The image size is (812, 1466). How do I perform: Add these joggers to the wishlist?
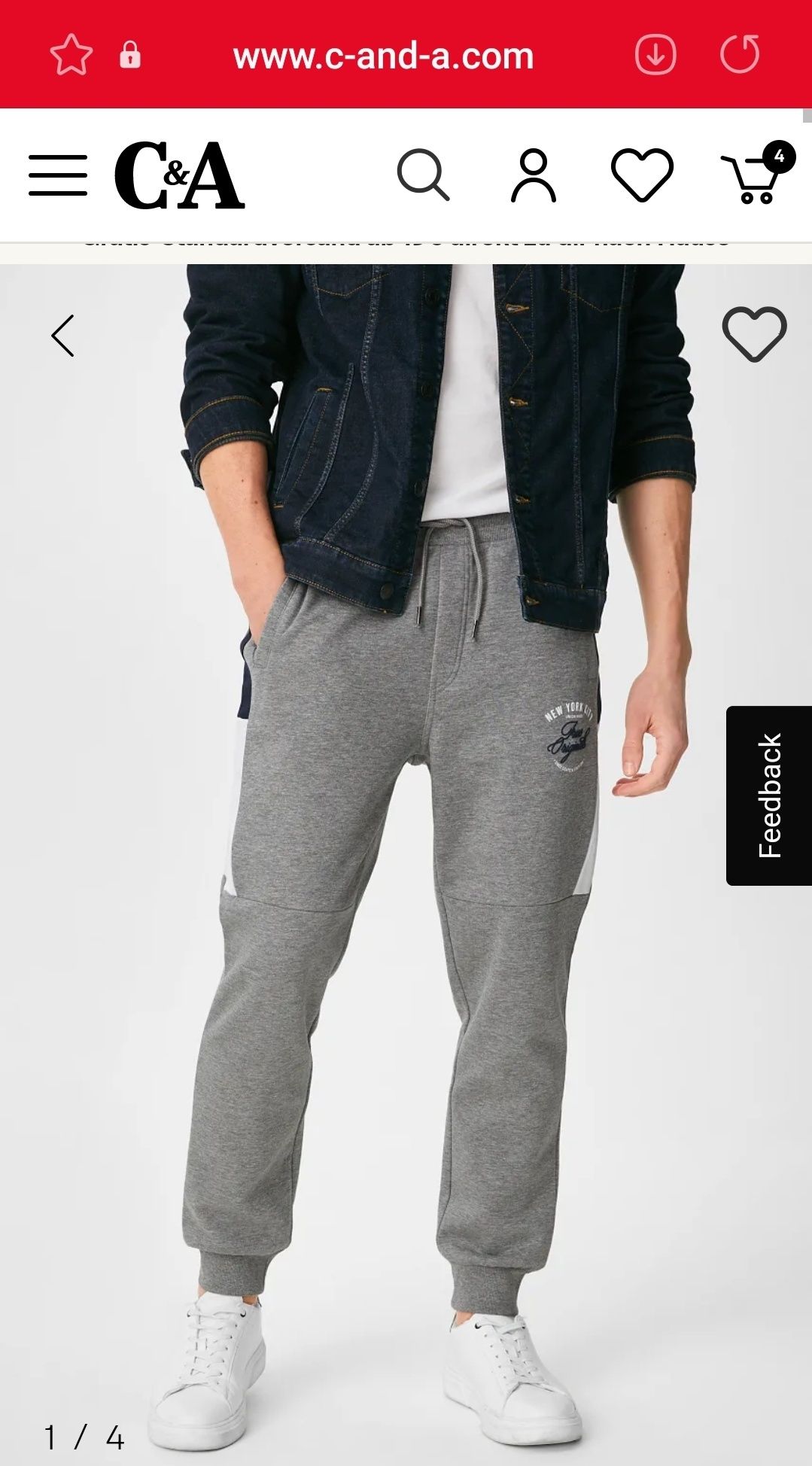754,334
